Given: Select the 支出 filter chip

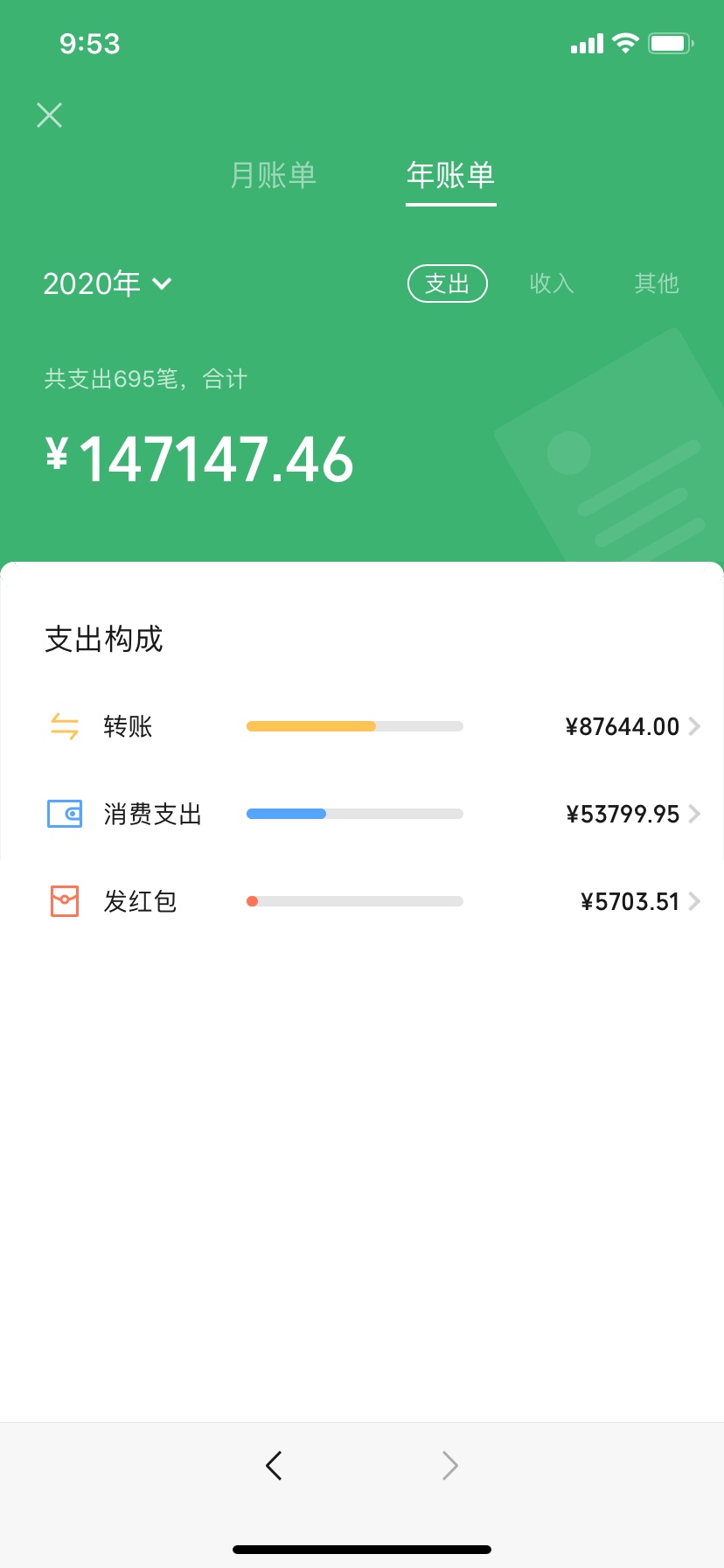Looking at the screenshot, I should click(x=447, y=283).
